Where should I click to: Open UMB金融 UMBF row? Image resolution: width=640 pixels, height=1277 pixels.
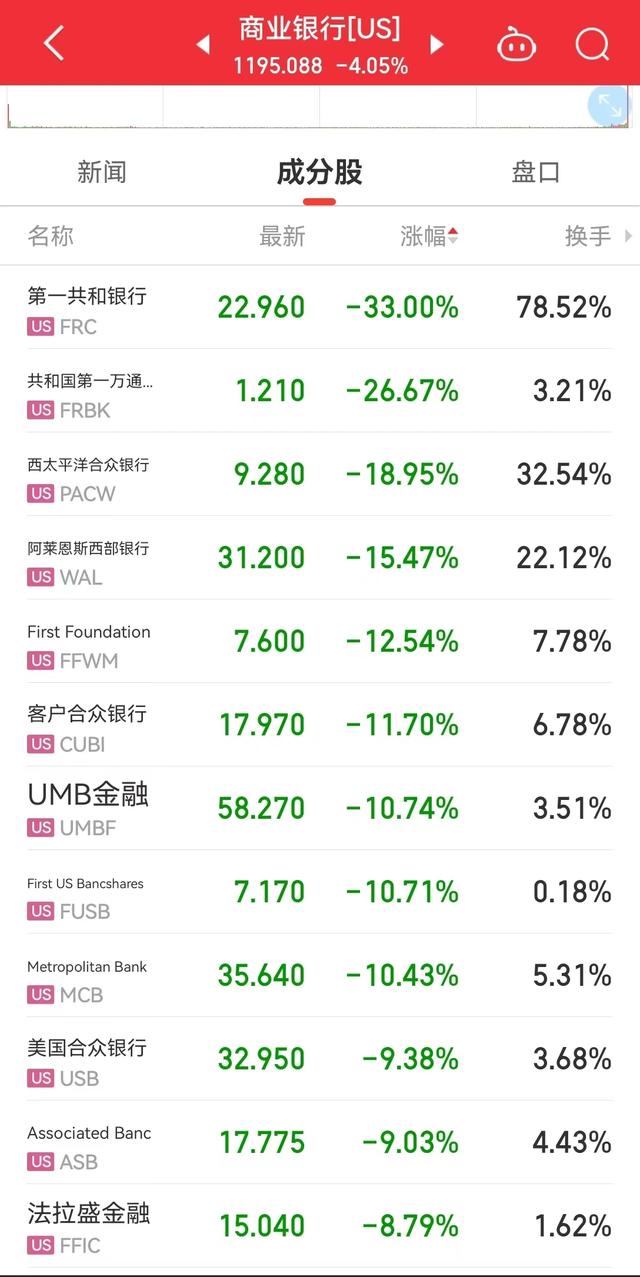(x=320, y=808)
